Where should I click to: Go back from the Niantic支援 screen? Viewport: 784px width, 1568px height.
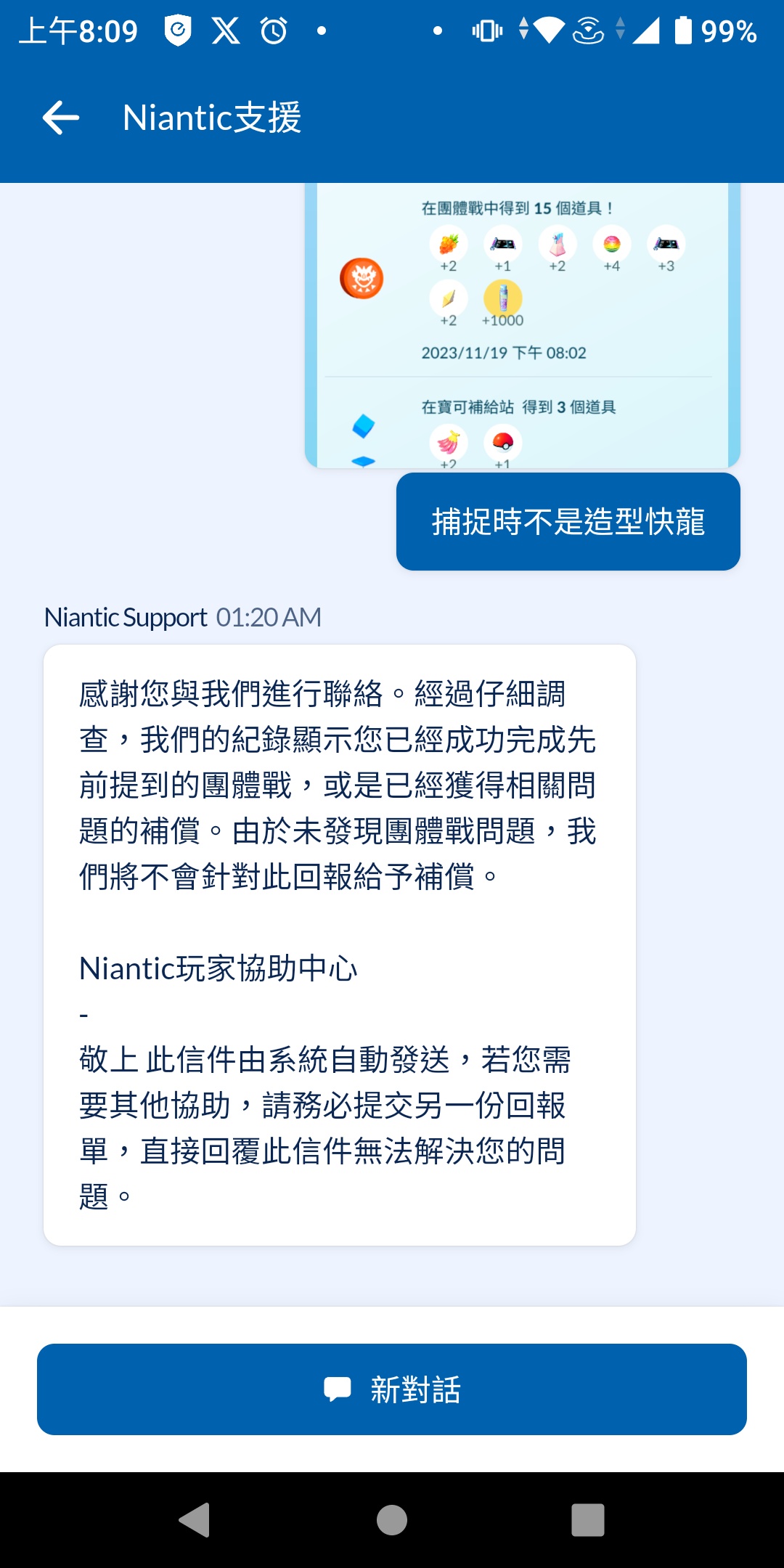[61, 118]
